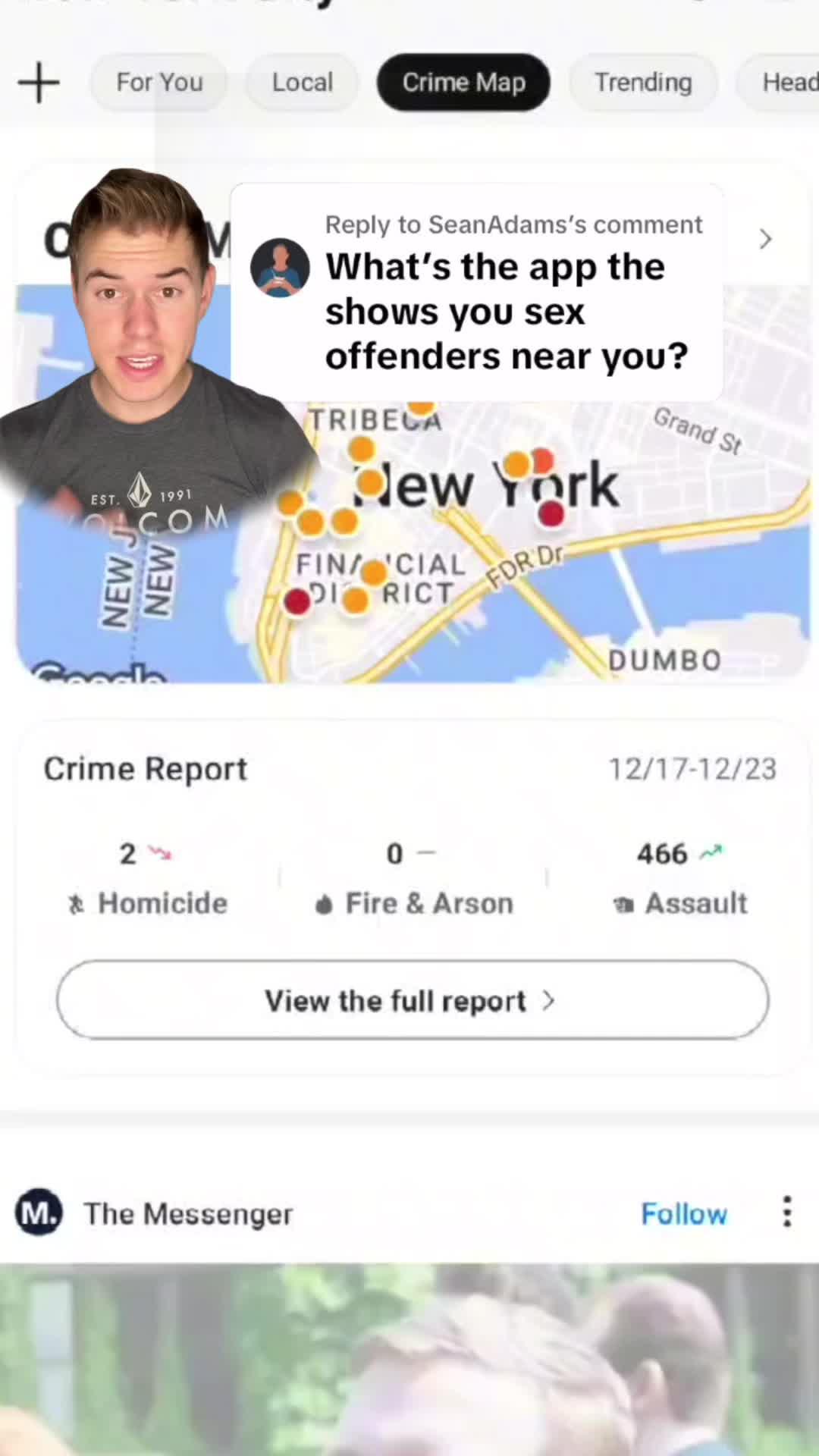
Task: Follow The Messenger
Action: click(x=683, y=1213)
